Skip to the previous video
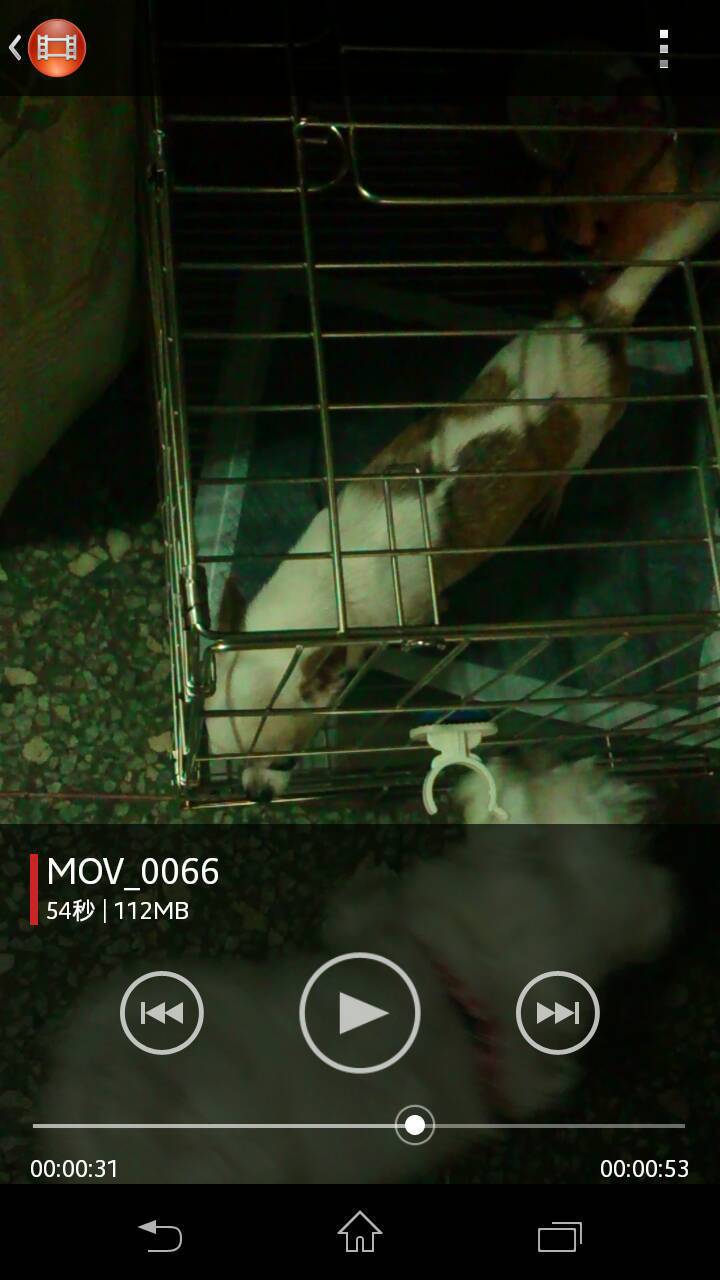 pos(162,1013)
